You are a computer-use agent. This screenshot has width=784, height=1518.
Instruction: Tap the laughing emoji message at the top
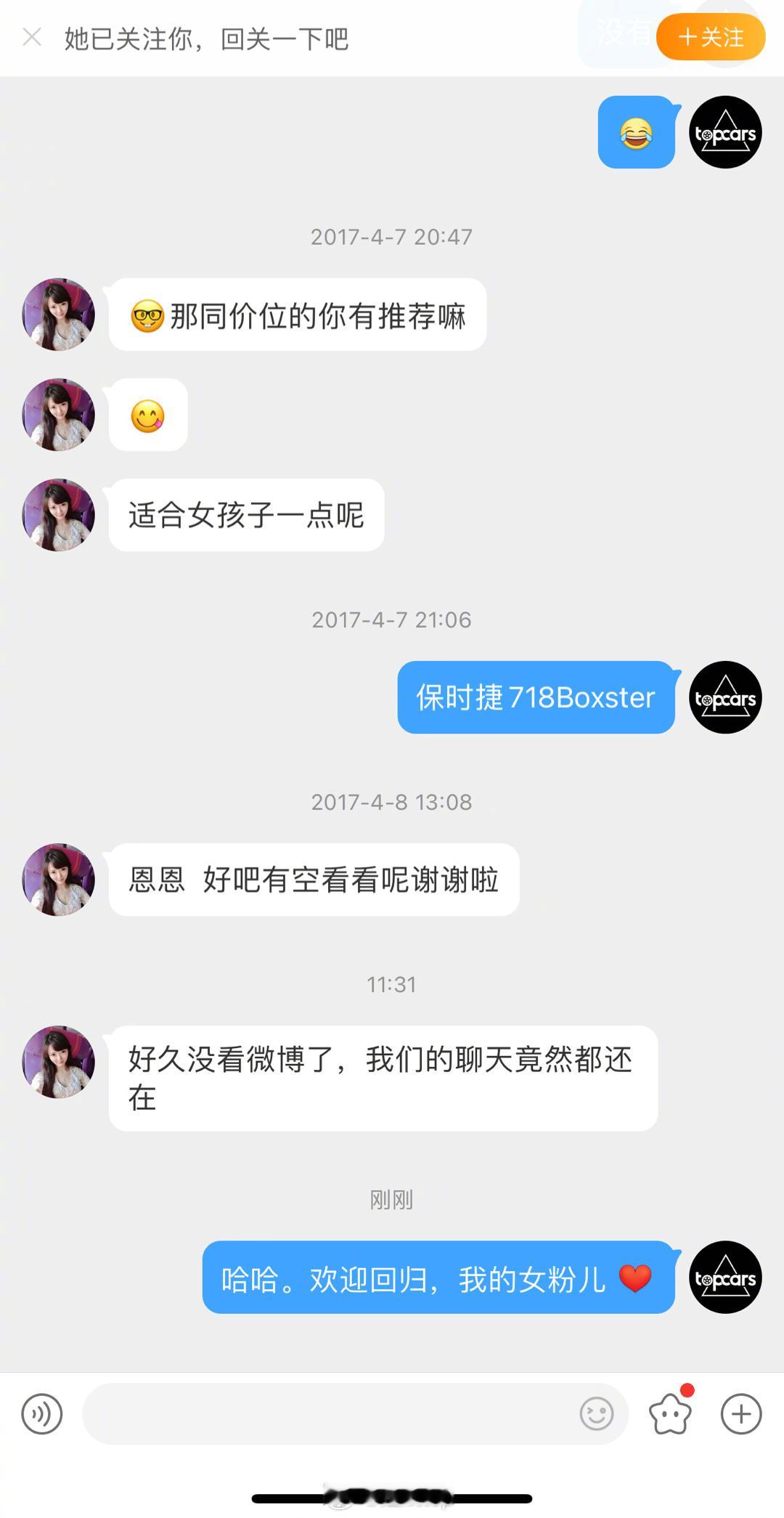[x=635, y=133]
